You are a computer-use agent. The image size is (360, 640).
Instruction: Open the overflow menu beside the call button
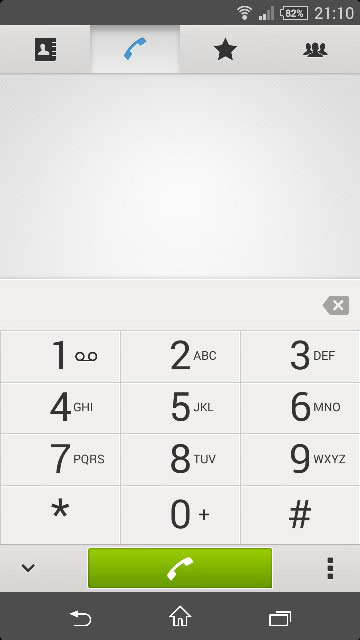click(331, 568)
